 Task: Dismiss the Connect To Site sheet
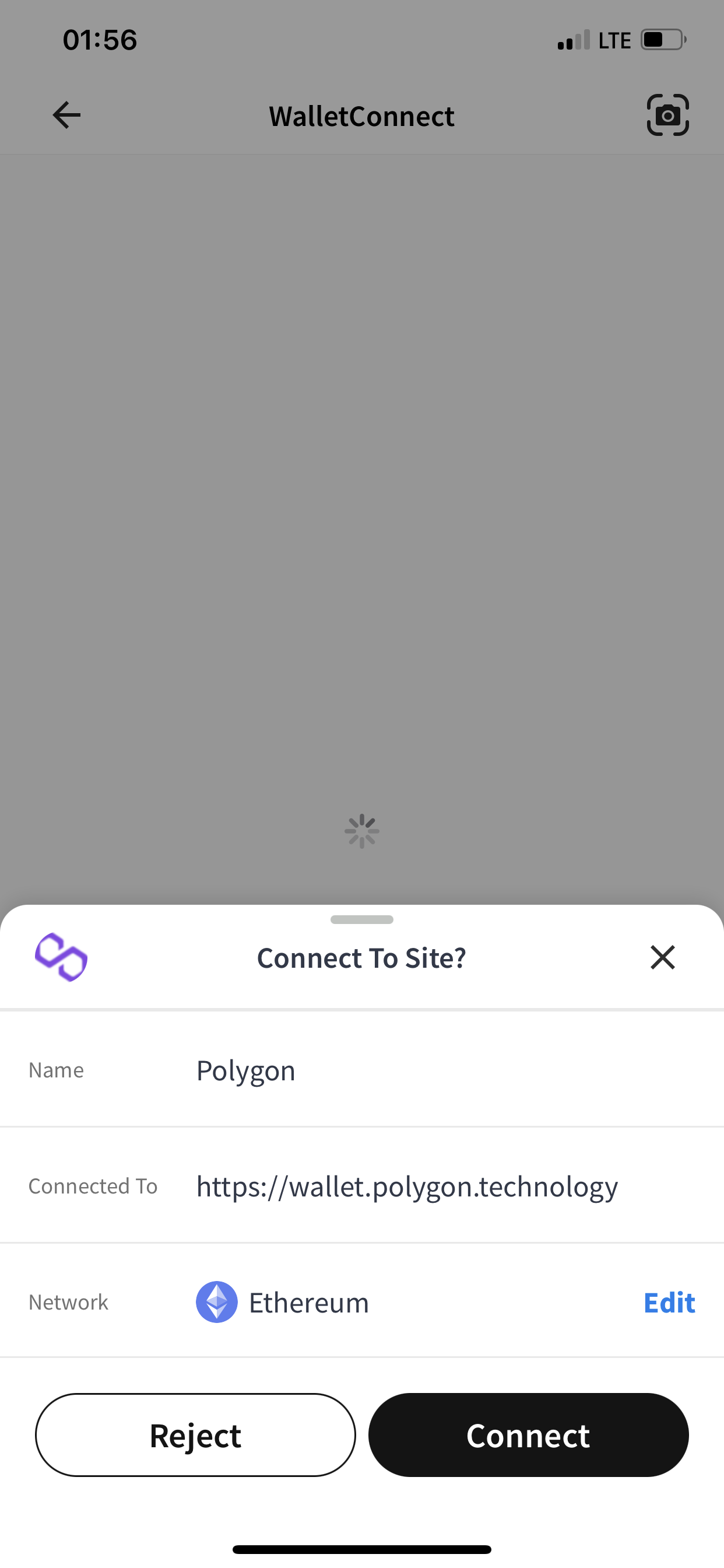point(663,957)
